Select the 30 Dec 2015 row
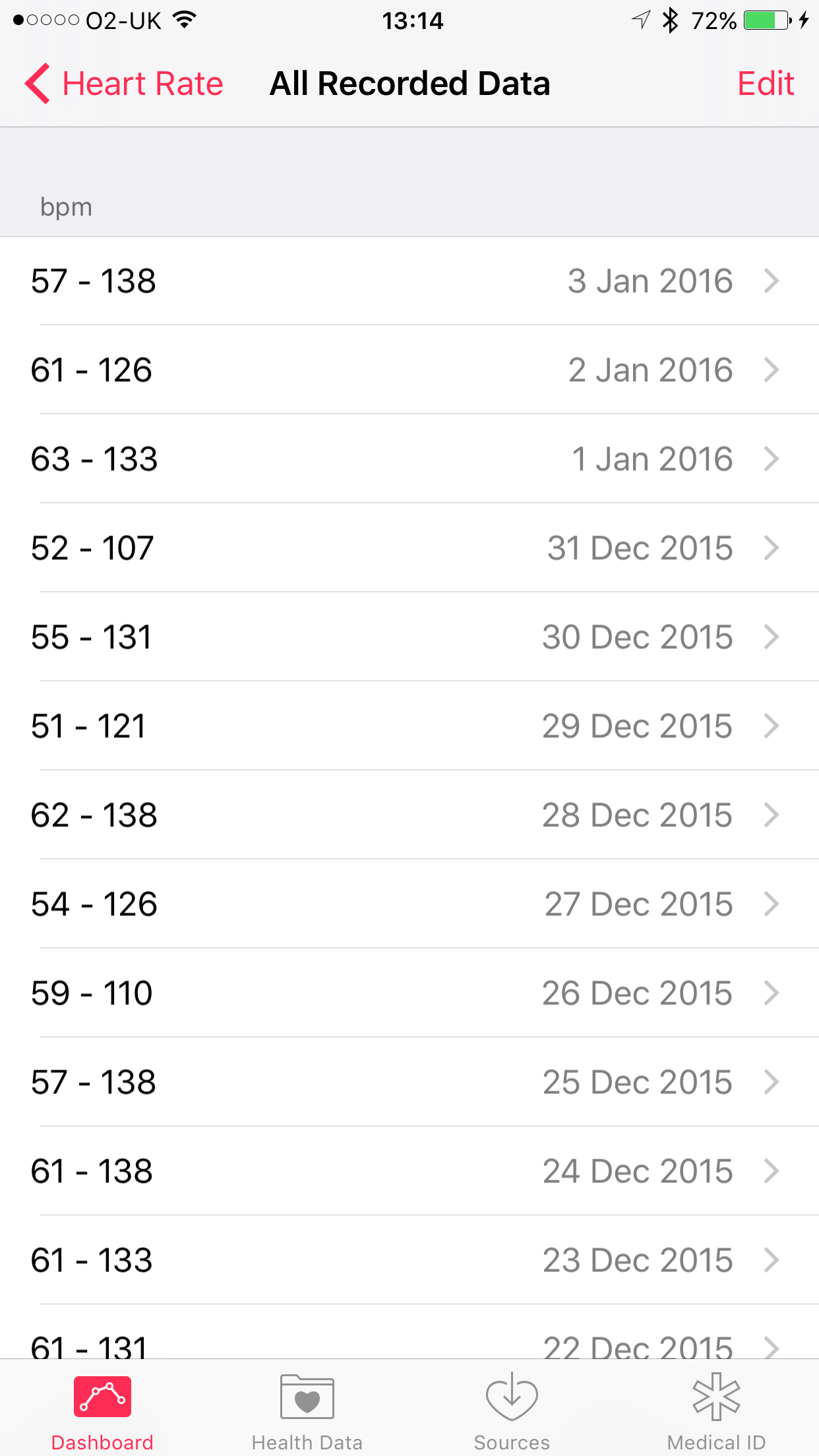Image resolution: width=819 pixels, height=1456 pixels. (409, 637)
